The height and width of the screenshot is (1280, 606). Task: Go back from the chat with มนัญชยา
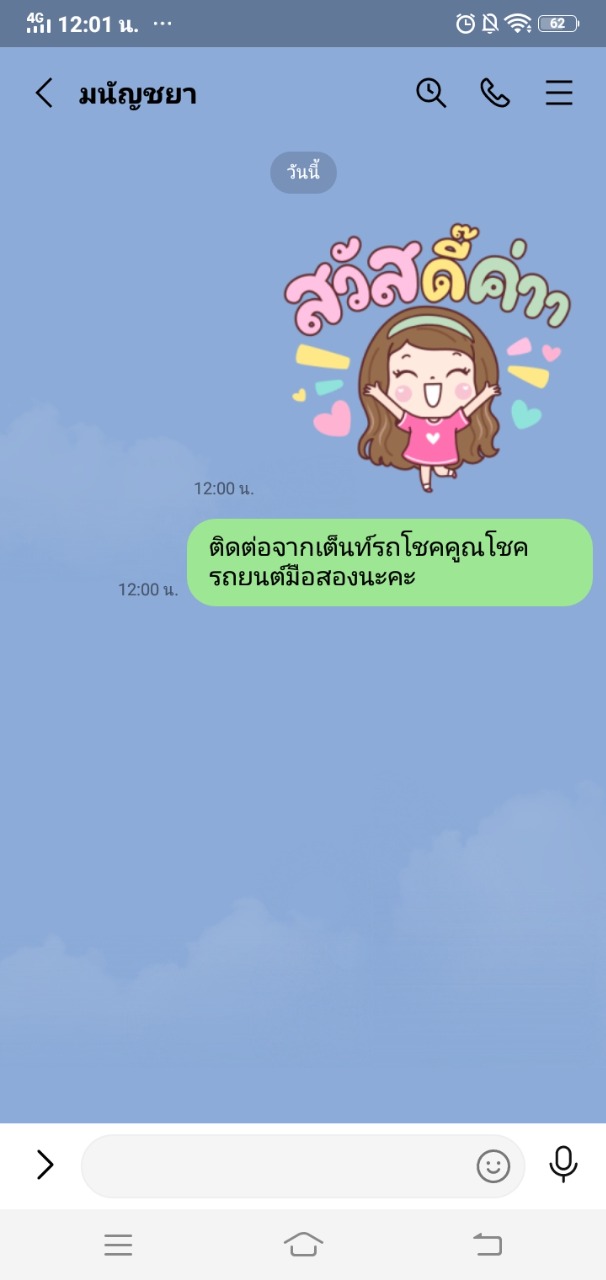tap(43, 94)
